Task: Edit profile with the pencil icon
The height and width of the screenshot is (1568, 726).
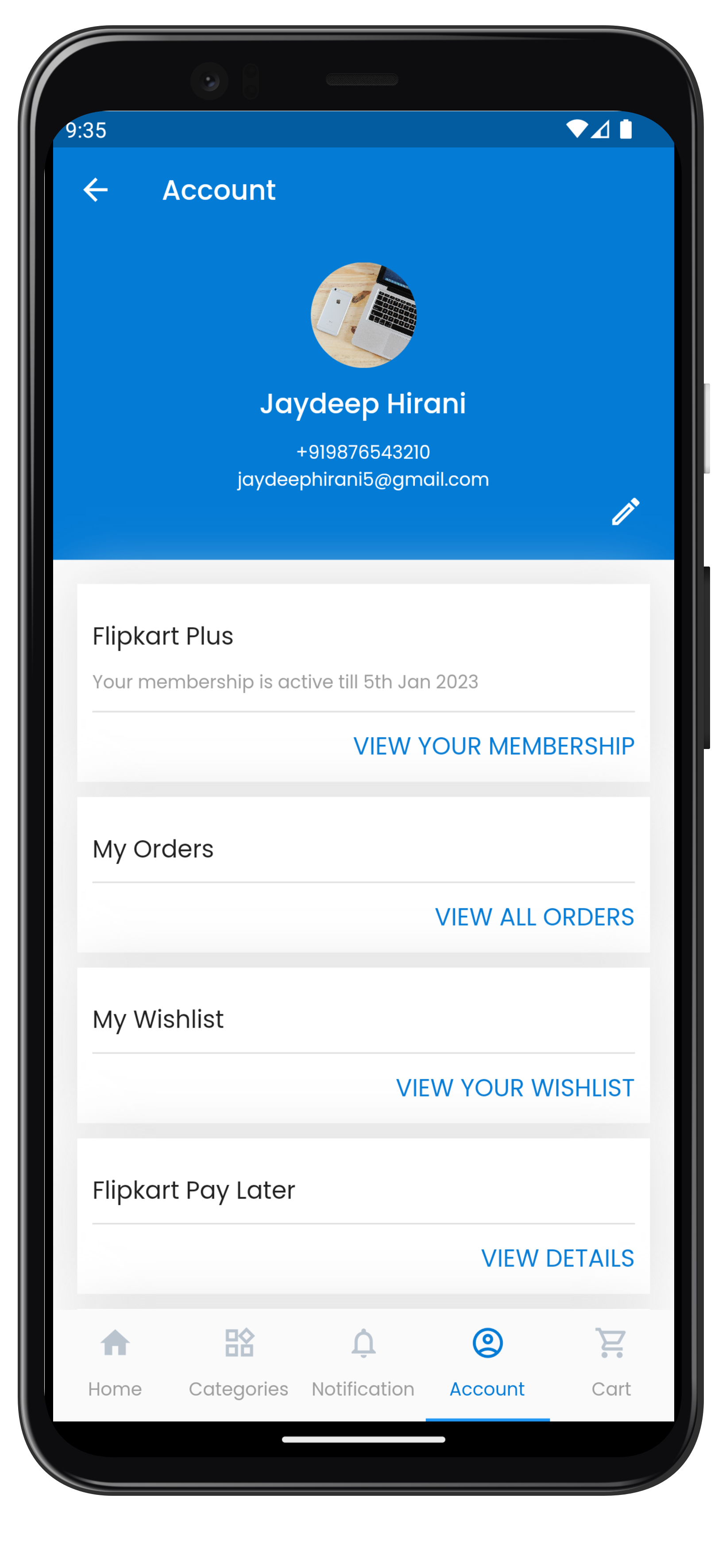Action: click(625, 511)
